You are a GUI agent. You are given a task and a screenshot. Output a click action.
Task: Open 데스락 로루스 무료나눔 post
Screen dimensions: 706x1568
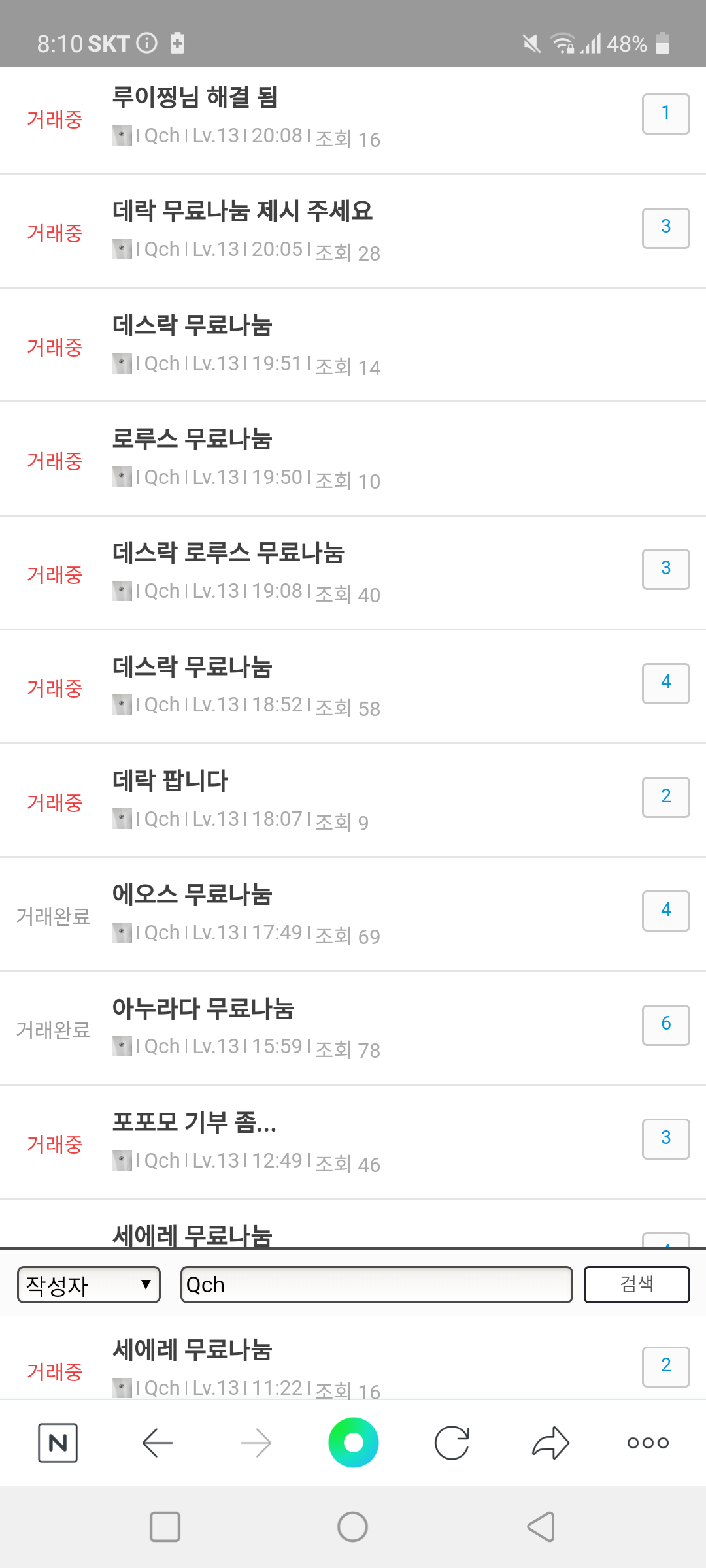coord(227,553)
